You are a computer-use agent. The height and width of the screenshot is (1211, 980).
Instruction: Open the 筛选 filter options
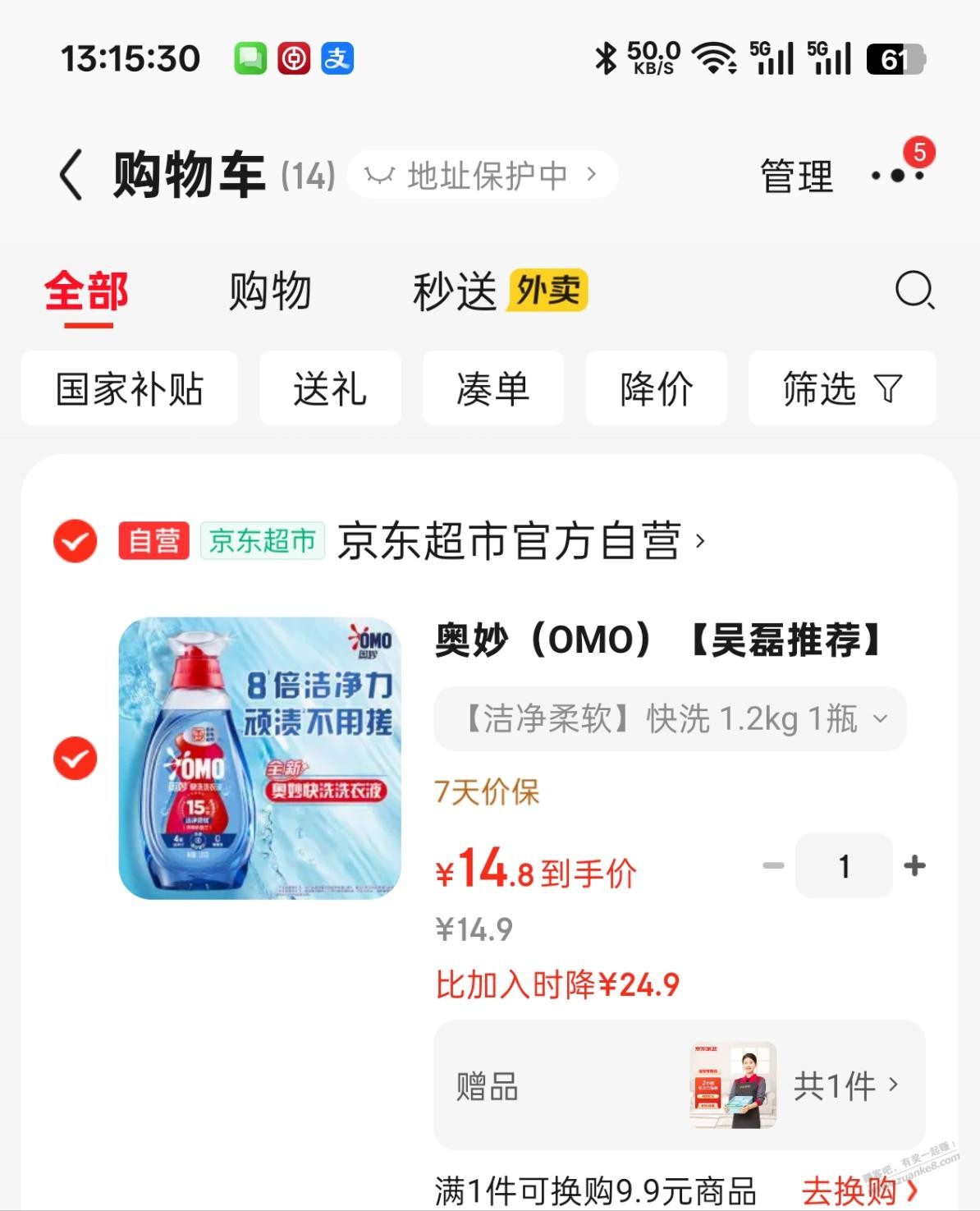[842, 388]
